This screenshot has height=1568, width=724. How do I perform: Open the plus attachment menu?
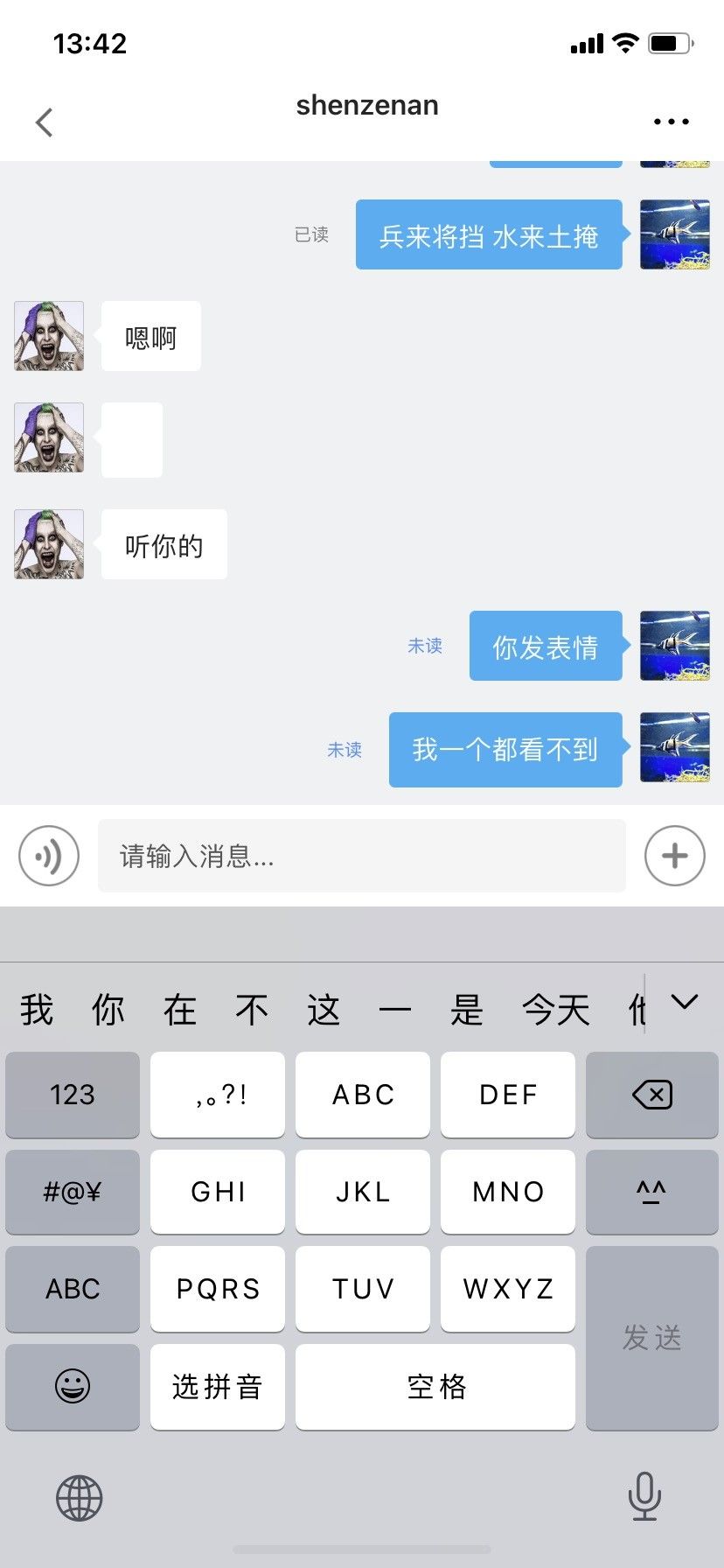tap(675, 856)
